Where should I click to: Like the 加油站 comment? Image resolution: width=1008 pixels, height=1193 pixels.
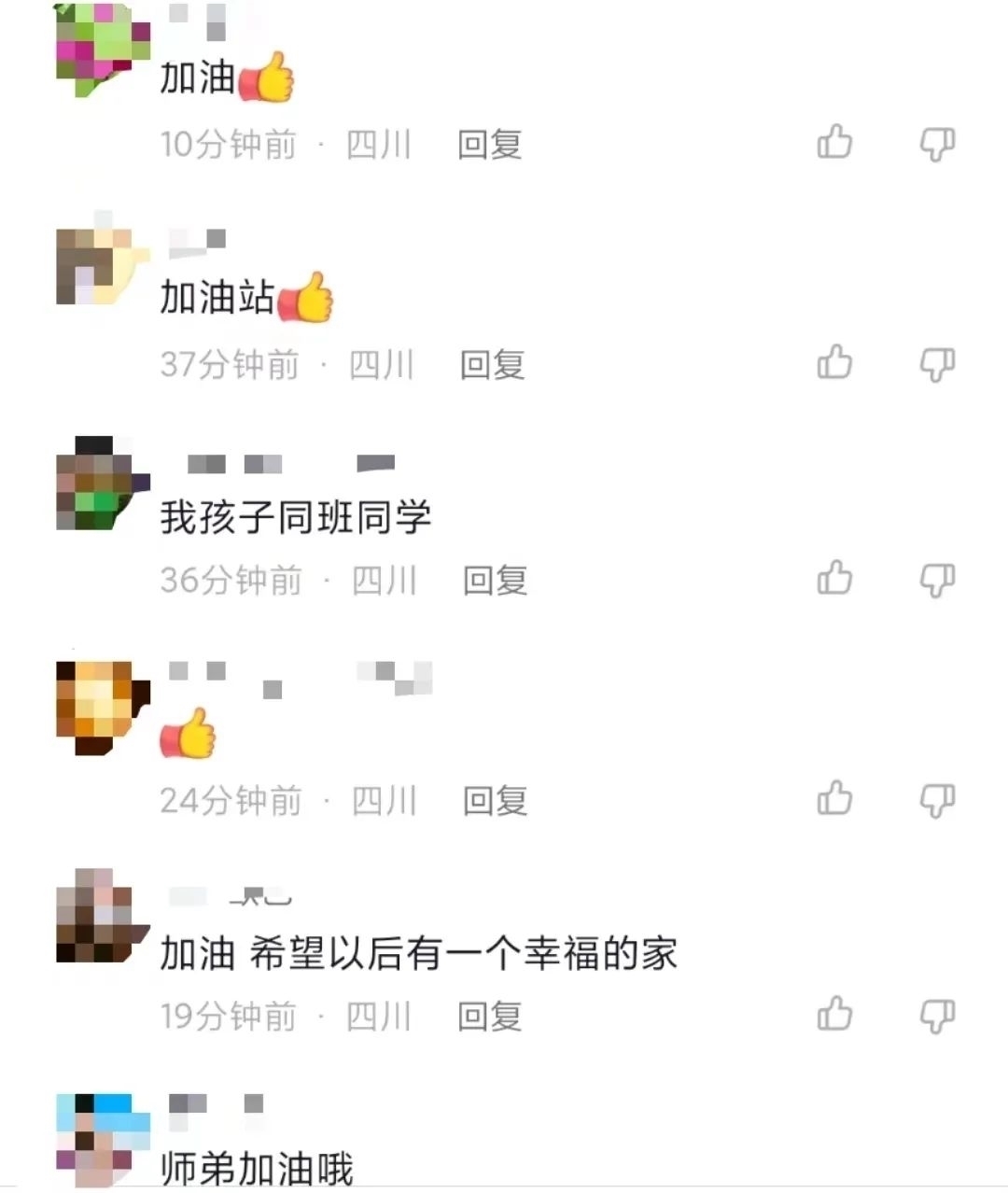[x=834, y=362]
